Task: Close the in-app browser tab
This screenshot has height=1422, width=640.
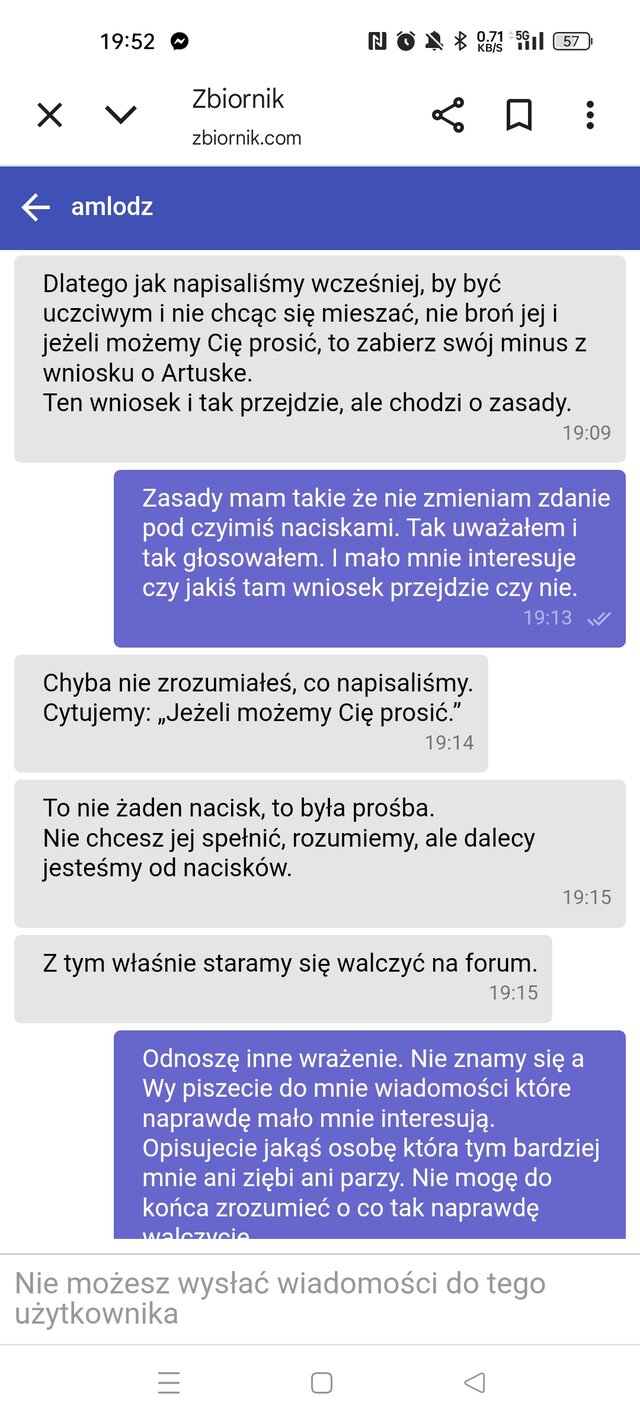Action: 49,116
